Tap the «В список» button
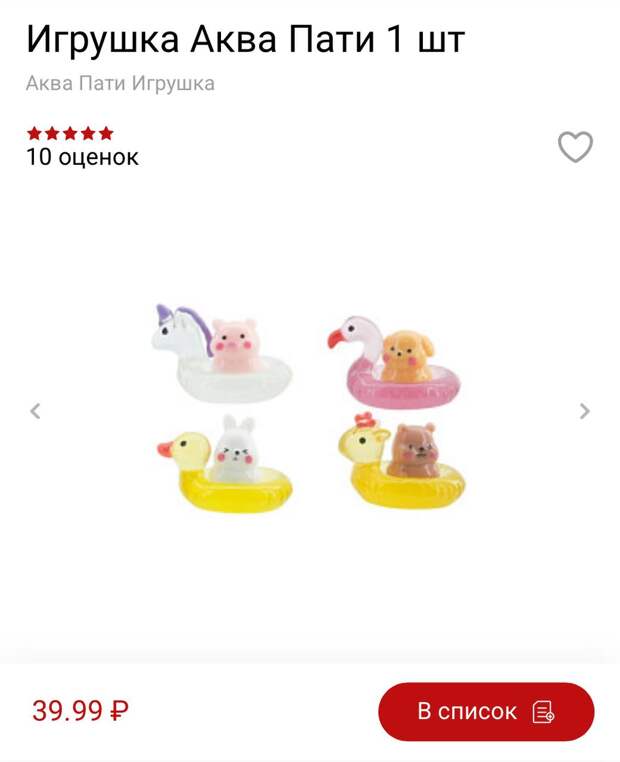Image resolution: width=620 pixels, height=762 pixels. (486, 712)
